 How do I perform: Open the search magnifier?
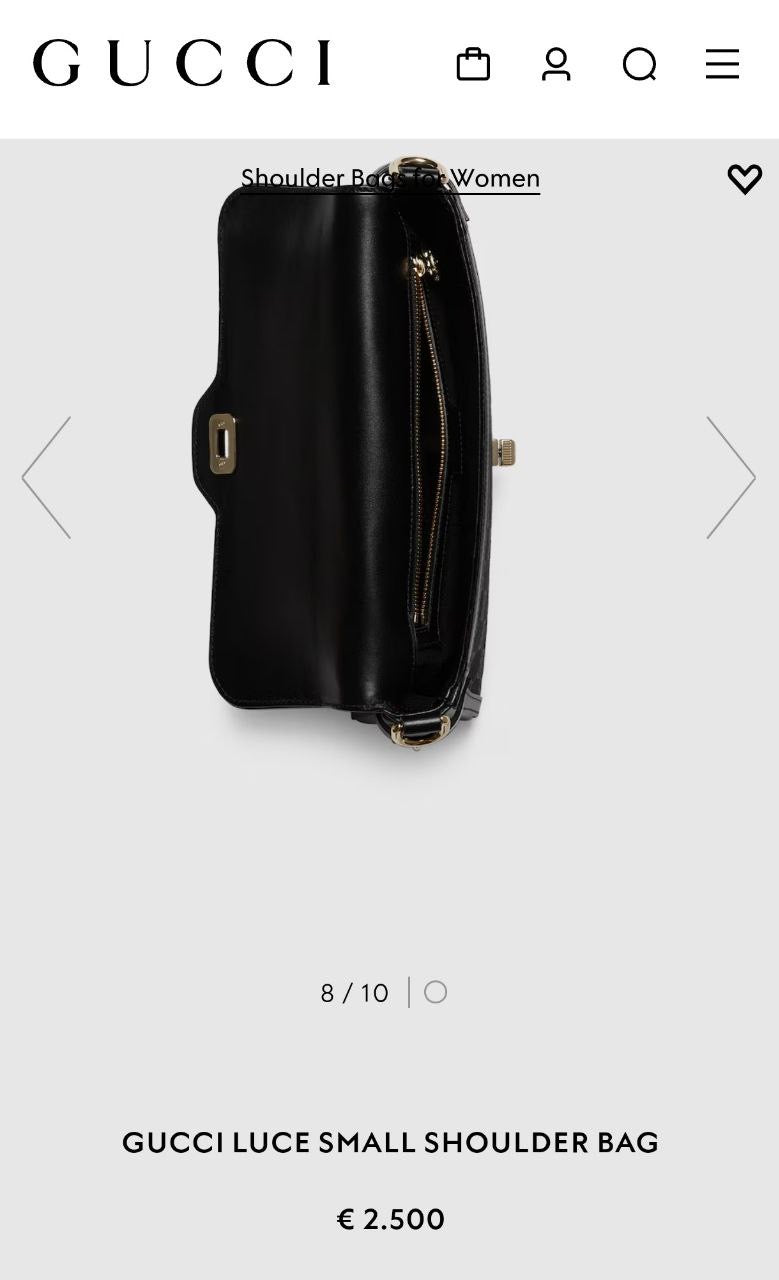click(x=639, y=65)
